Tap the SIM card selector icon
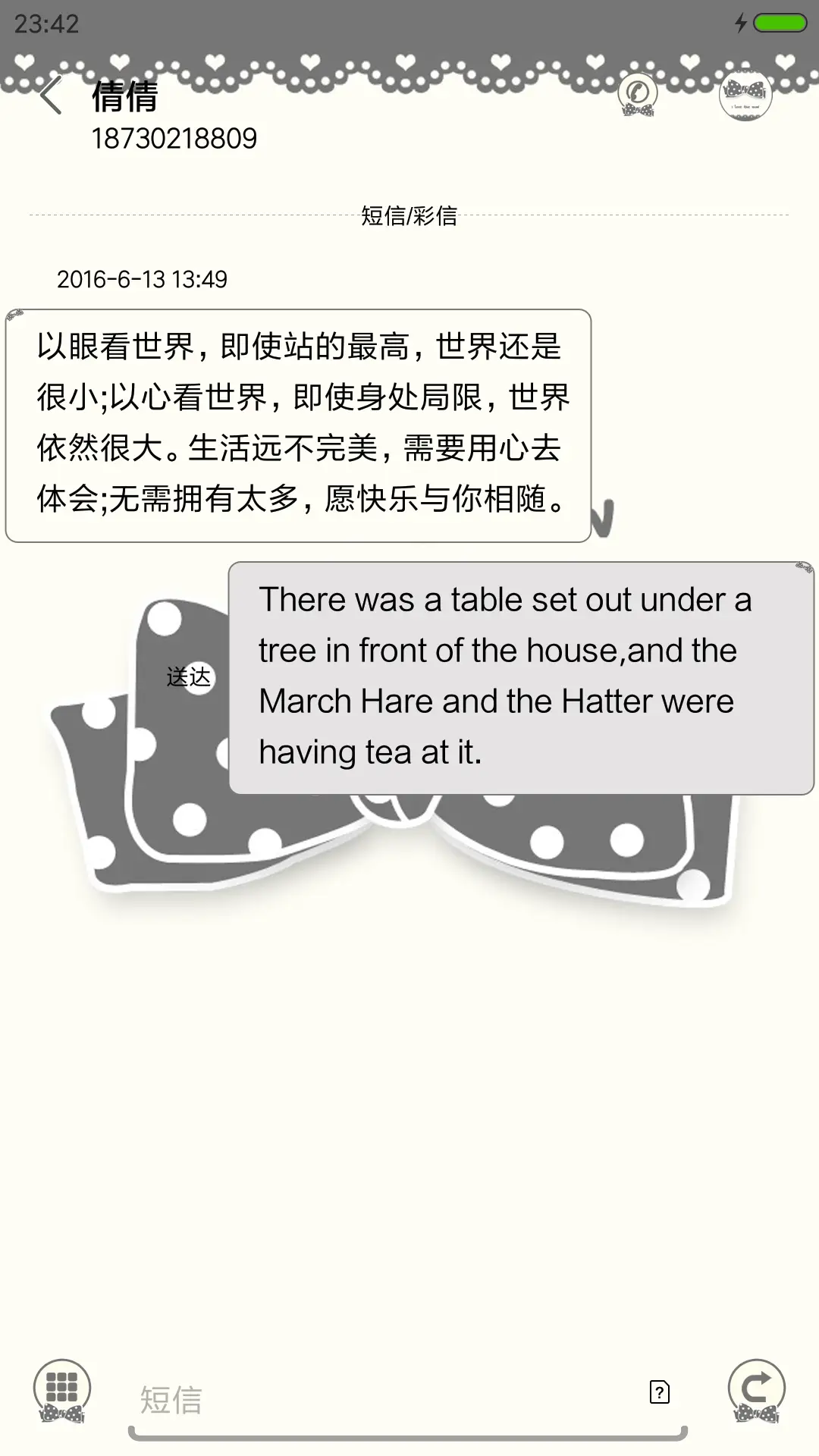The height and width of the screenshot is (1456, 819). [659, 1392]
